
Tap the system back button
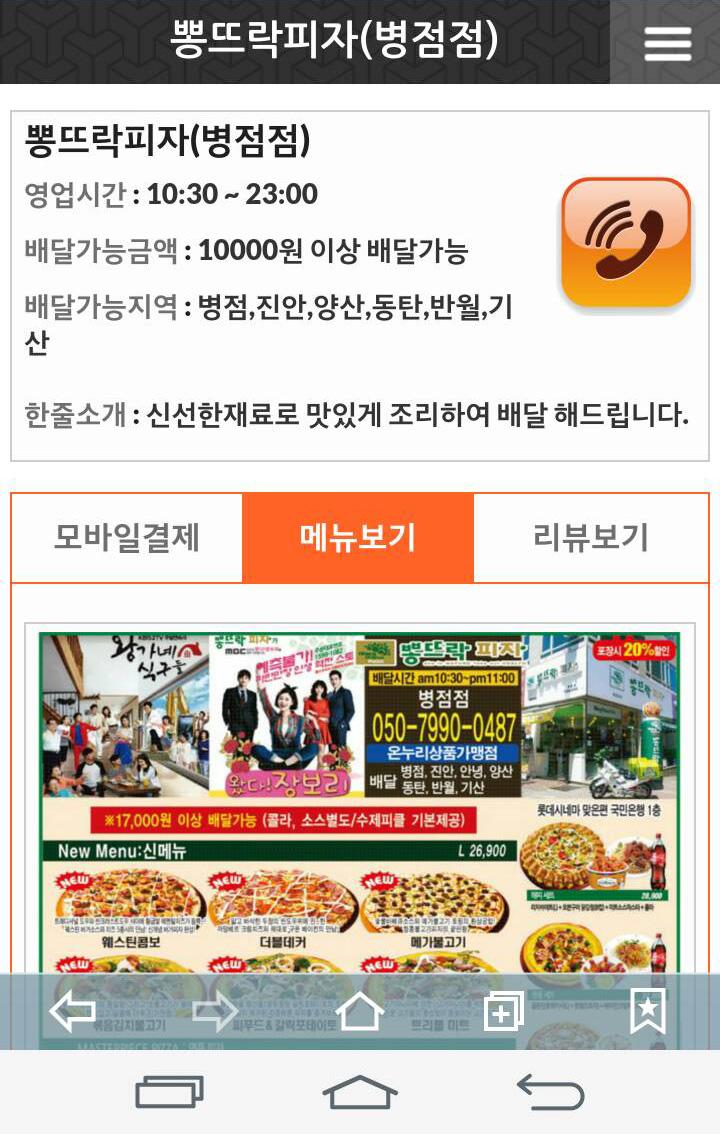[x=550, y=1092]
